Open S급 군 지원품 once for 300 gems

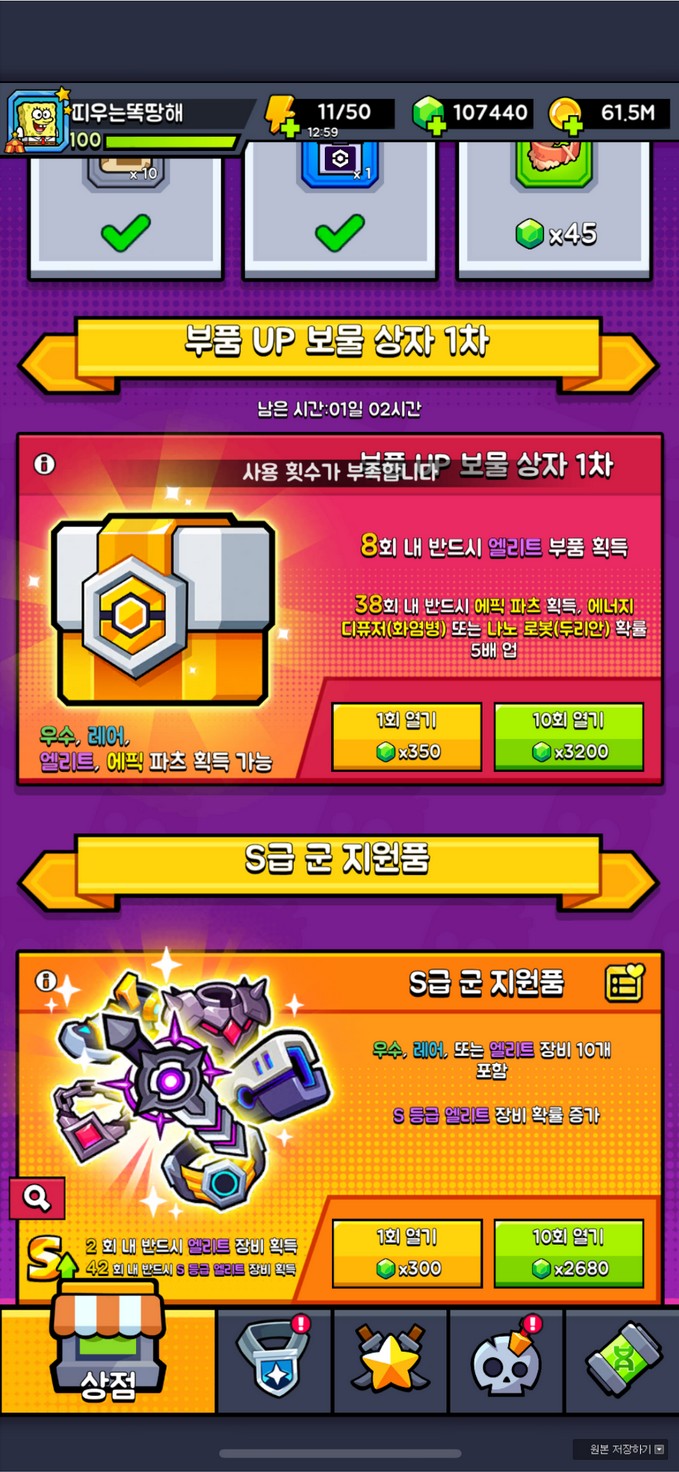click(x=407, y=1253)
